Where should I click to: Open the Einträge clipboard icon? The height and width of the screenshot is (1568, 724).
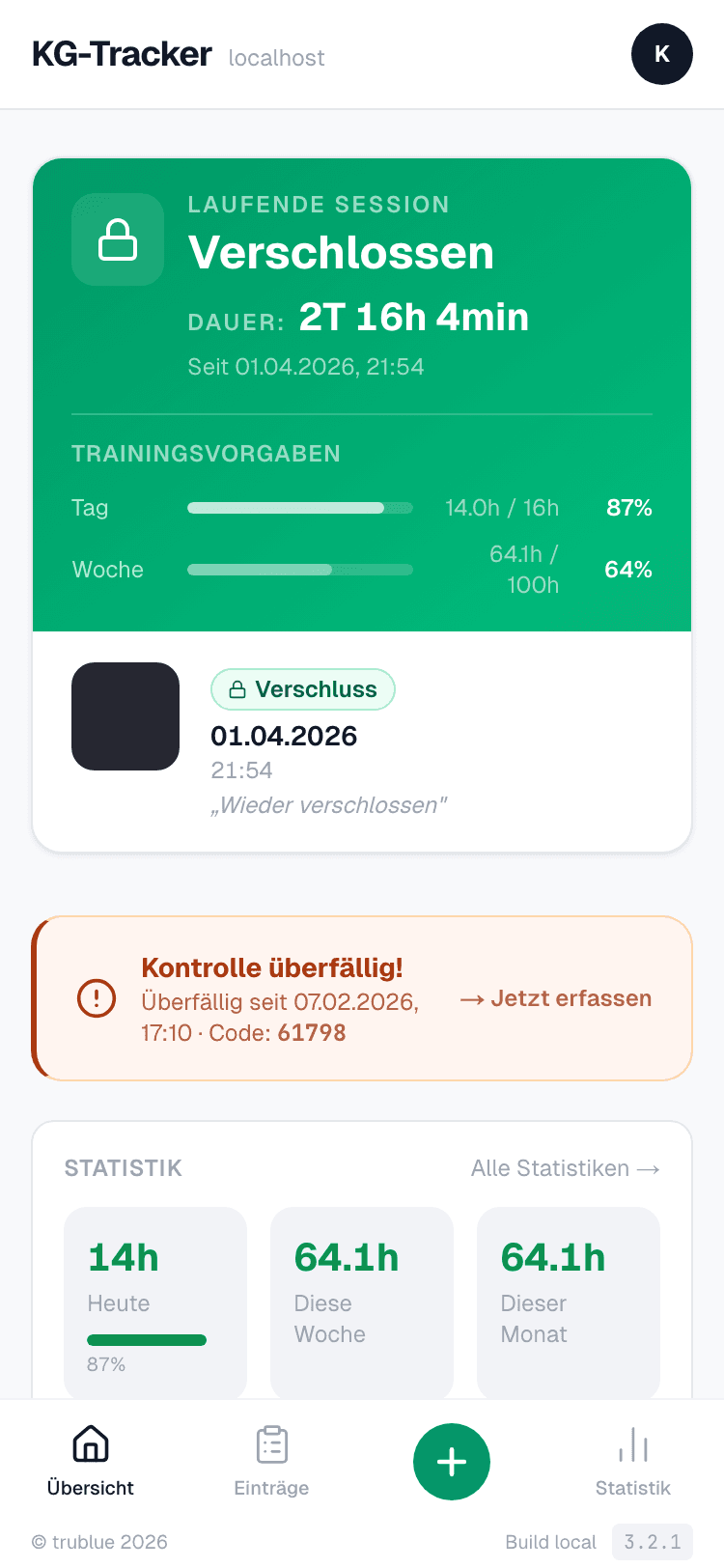[x=270, y=1443]
